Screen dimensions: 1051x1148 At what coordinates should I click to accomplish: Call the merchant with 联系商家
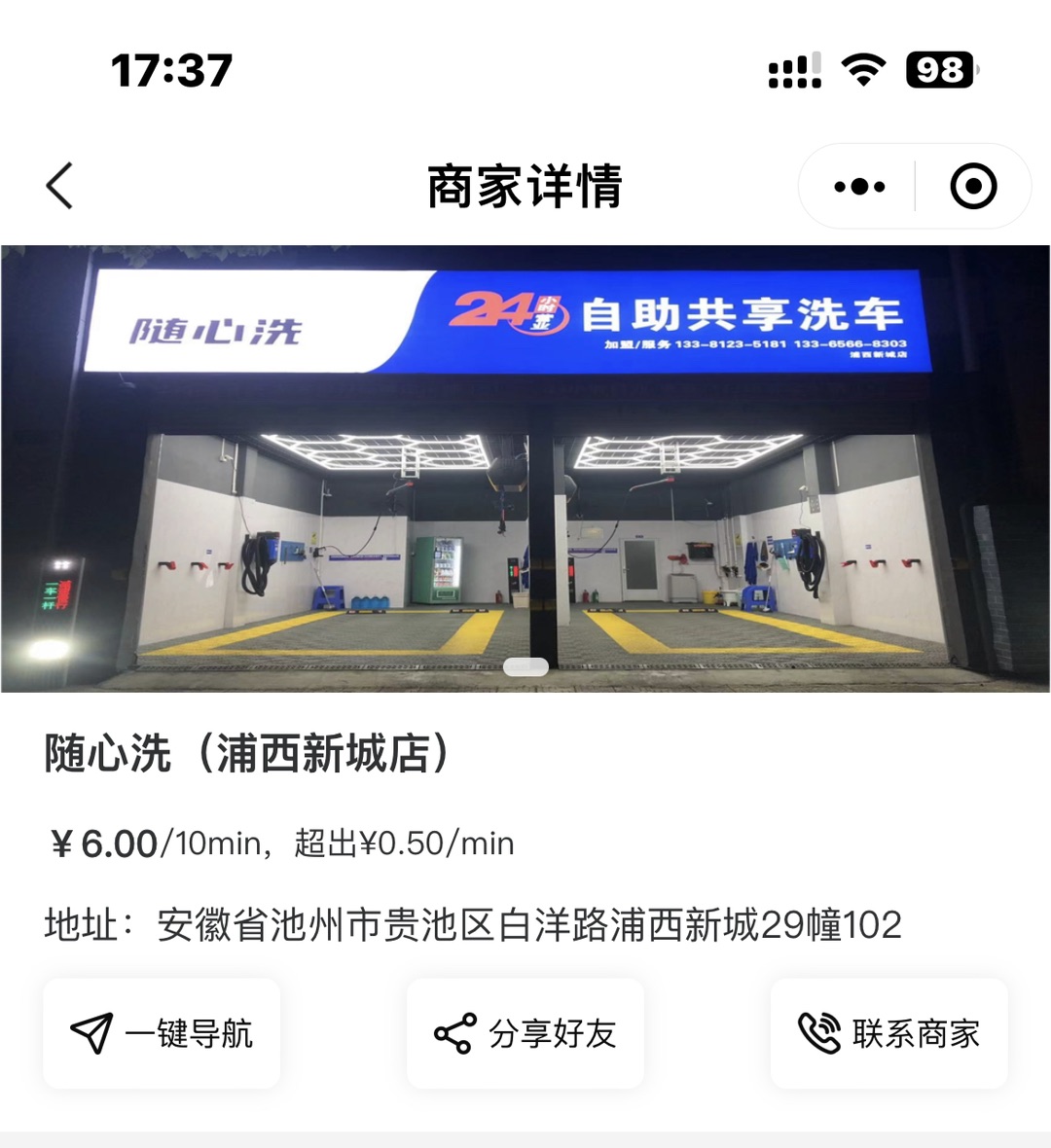click(888, 1033)
